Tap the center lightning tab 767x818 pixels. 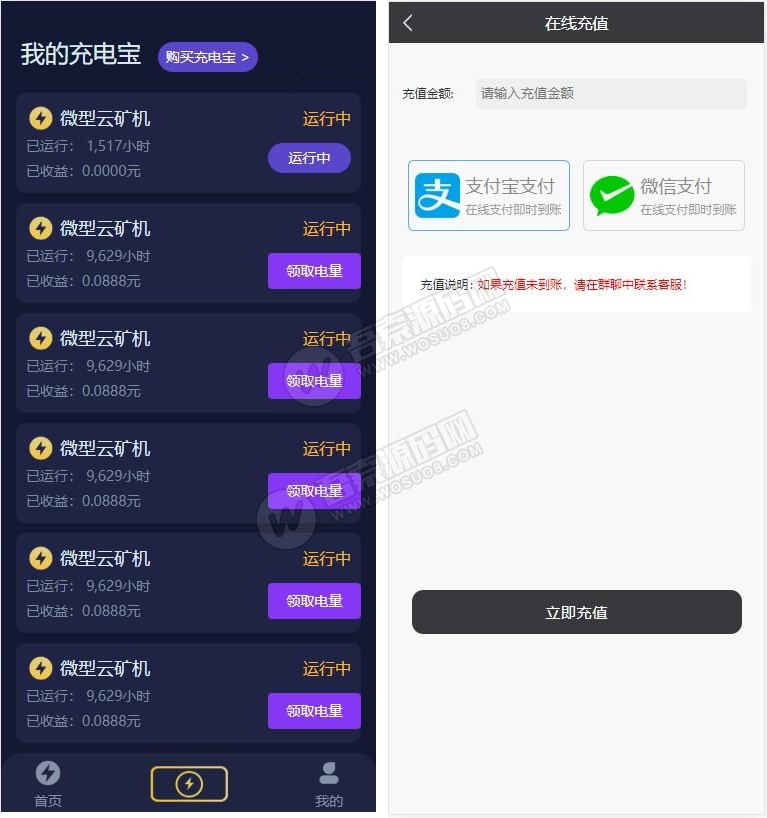pyautogui.click(x=189, y=784)
